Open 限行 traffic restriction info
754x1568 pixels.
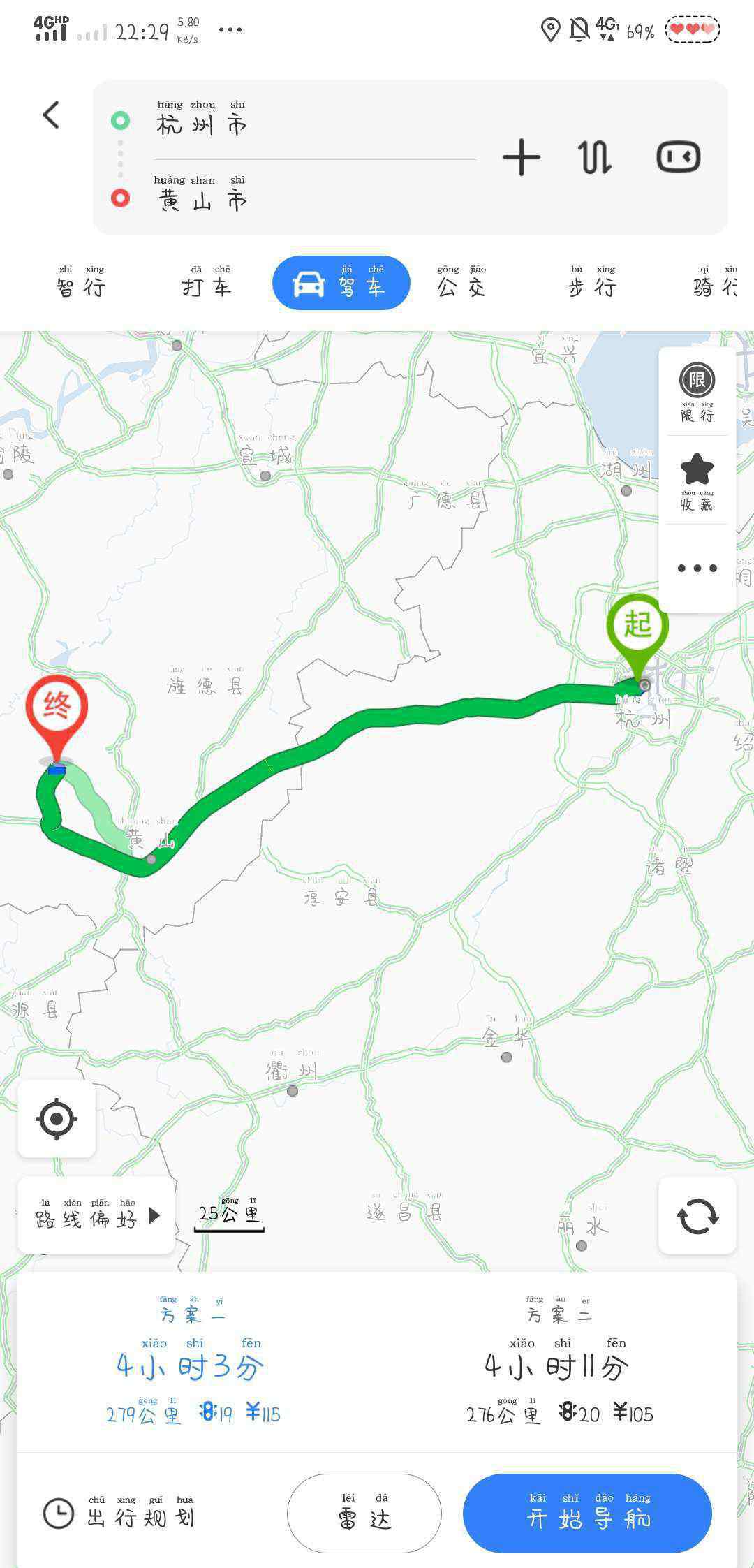click(697, 393)
